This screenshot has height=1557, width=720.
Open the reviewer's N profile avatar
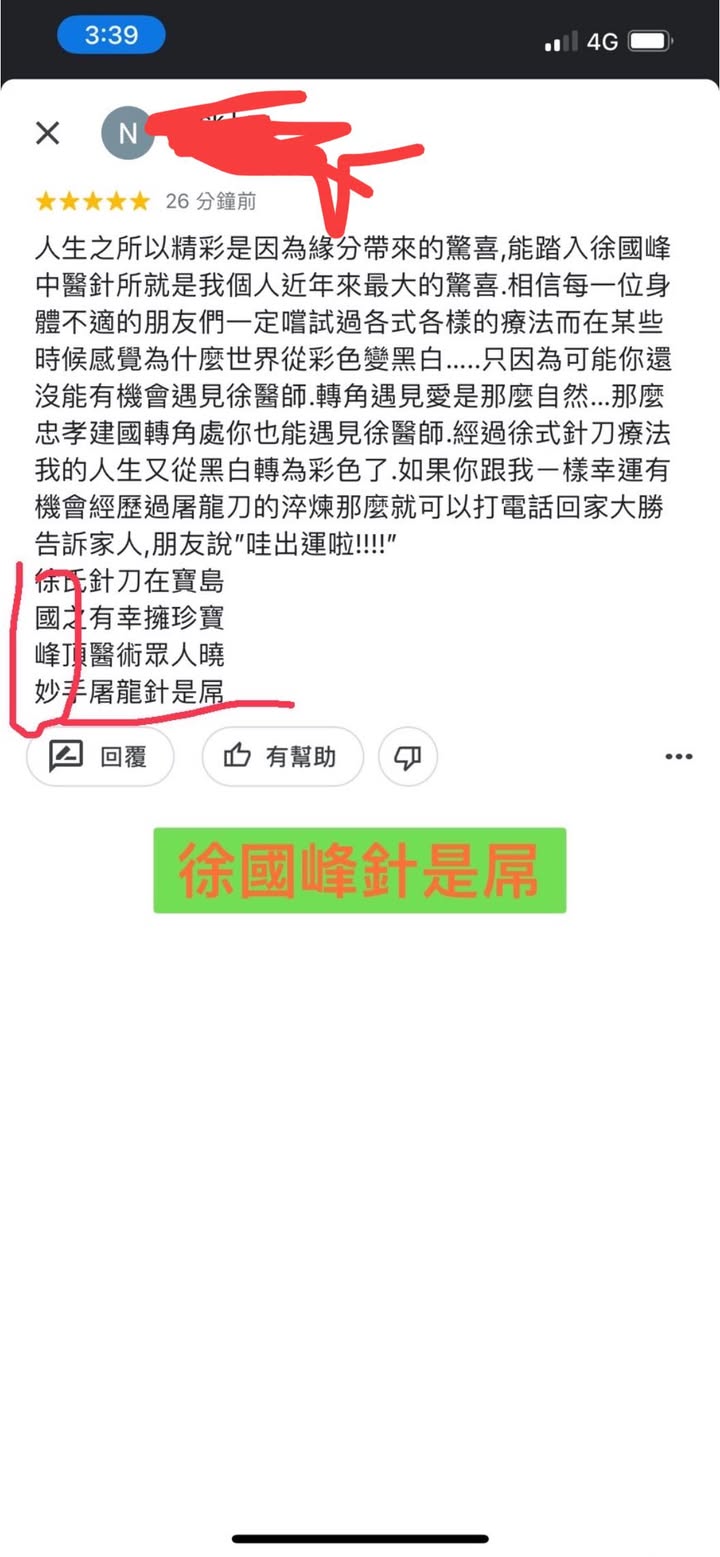[127, 133]
